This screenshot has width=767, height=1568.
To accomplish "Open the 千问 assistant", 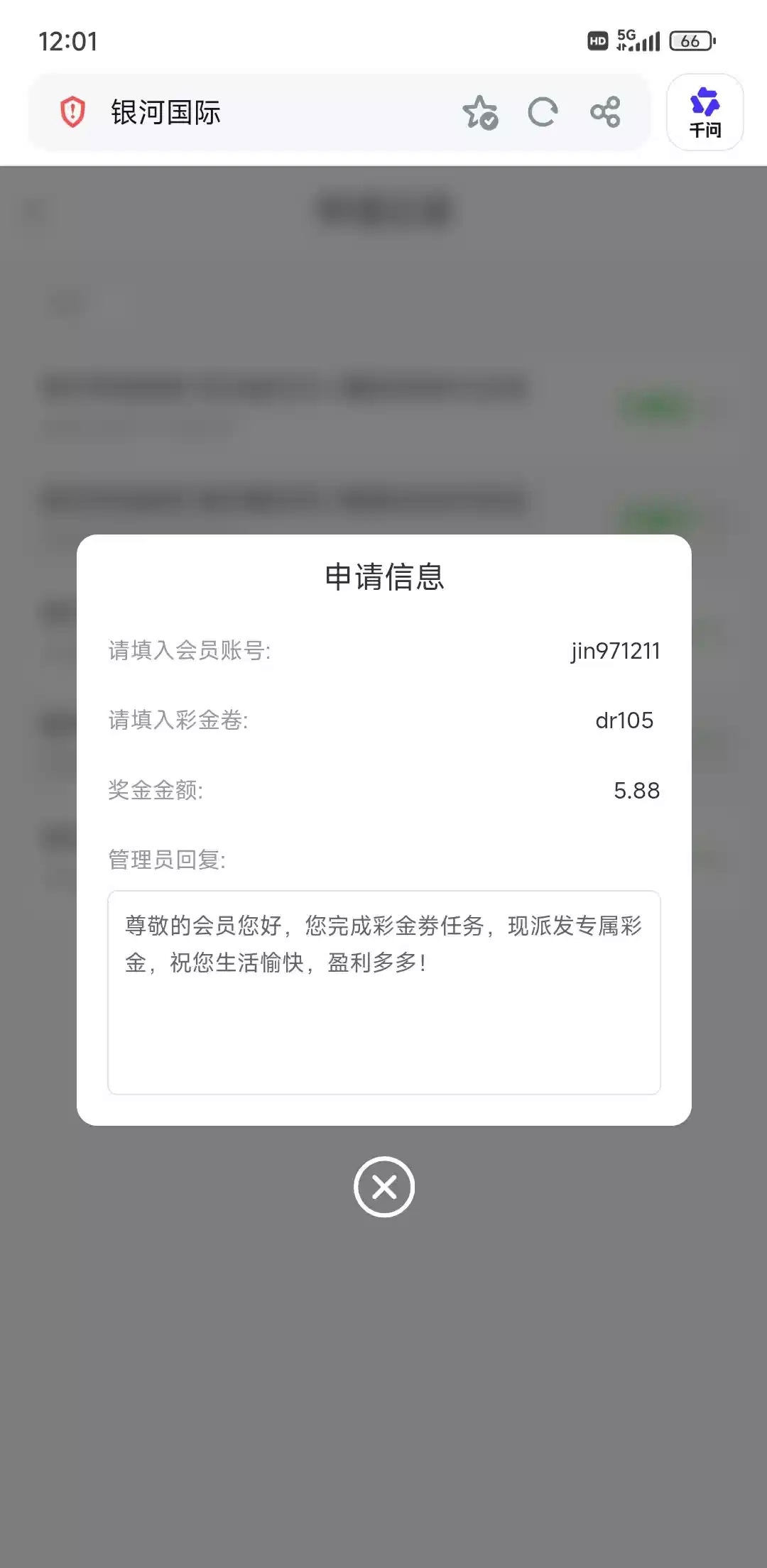I will (x=705, y=112).
